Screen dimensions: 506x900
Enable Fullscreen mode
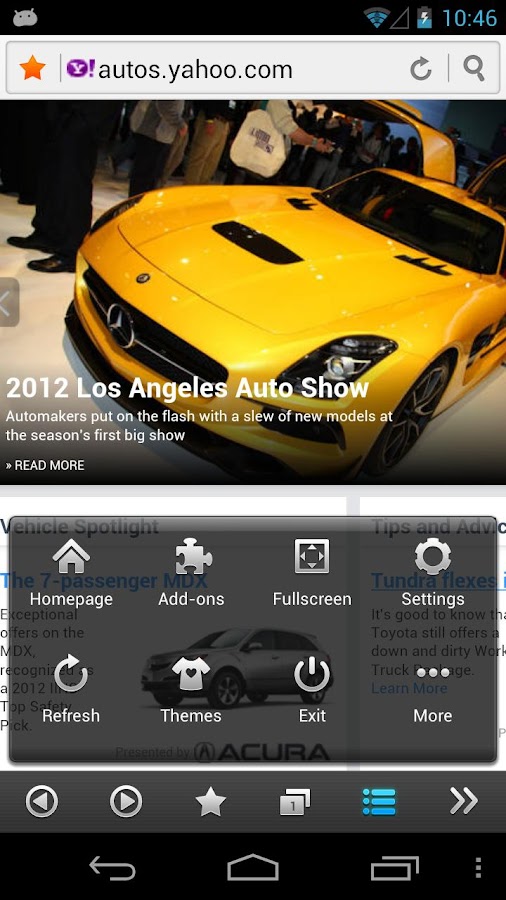click(312, 573)
